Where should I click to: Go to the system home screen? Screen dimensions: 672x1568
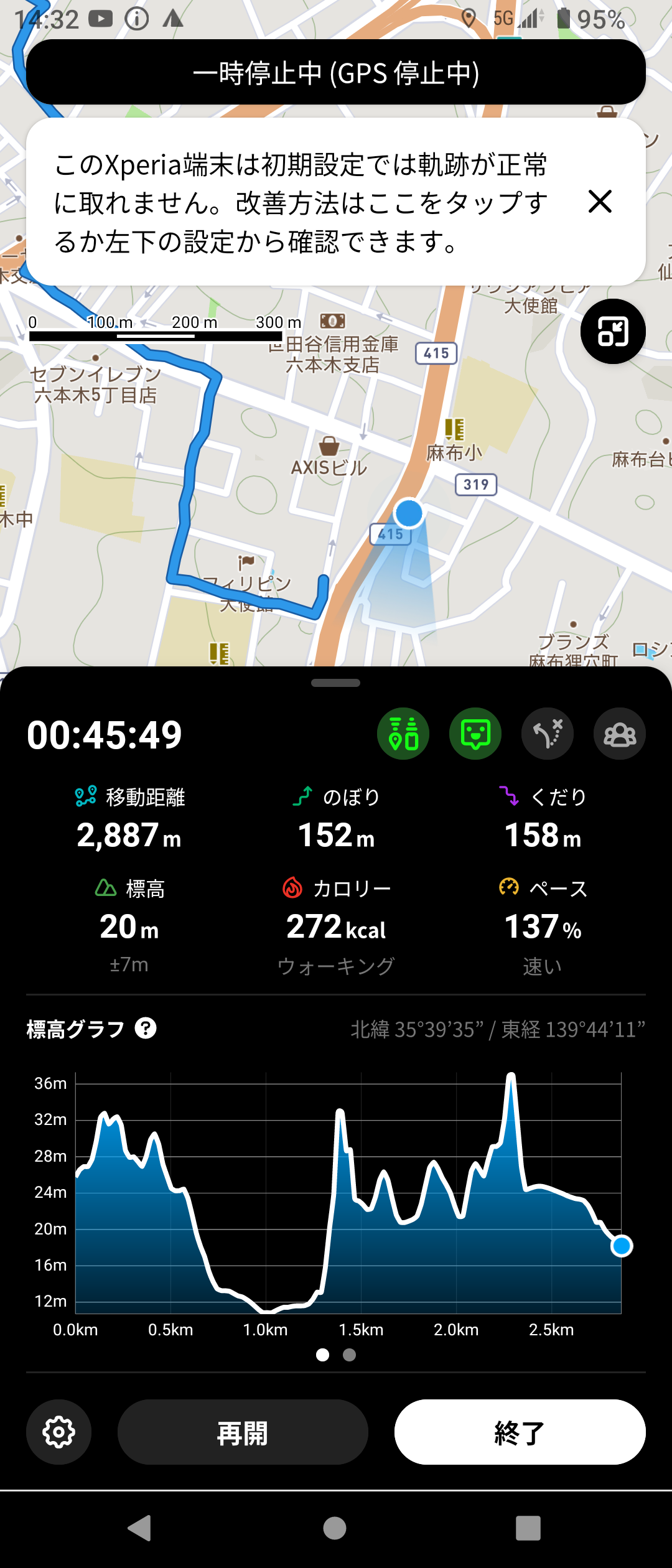[335, 1528]
